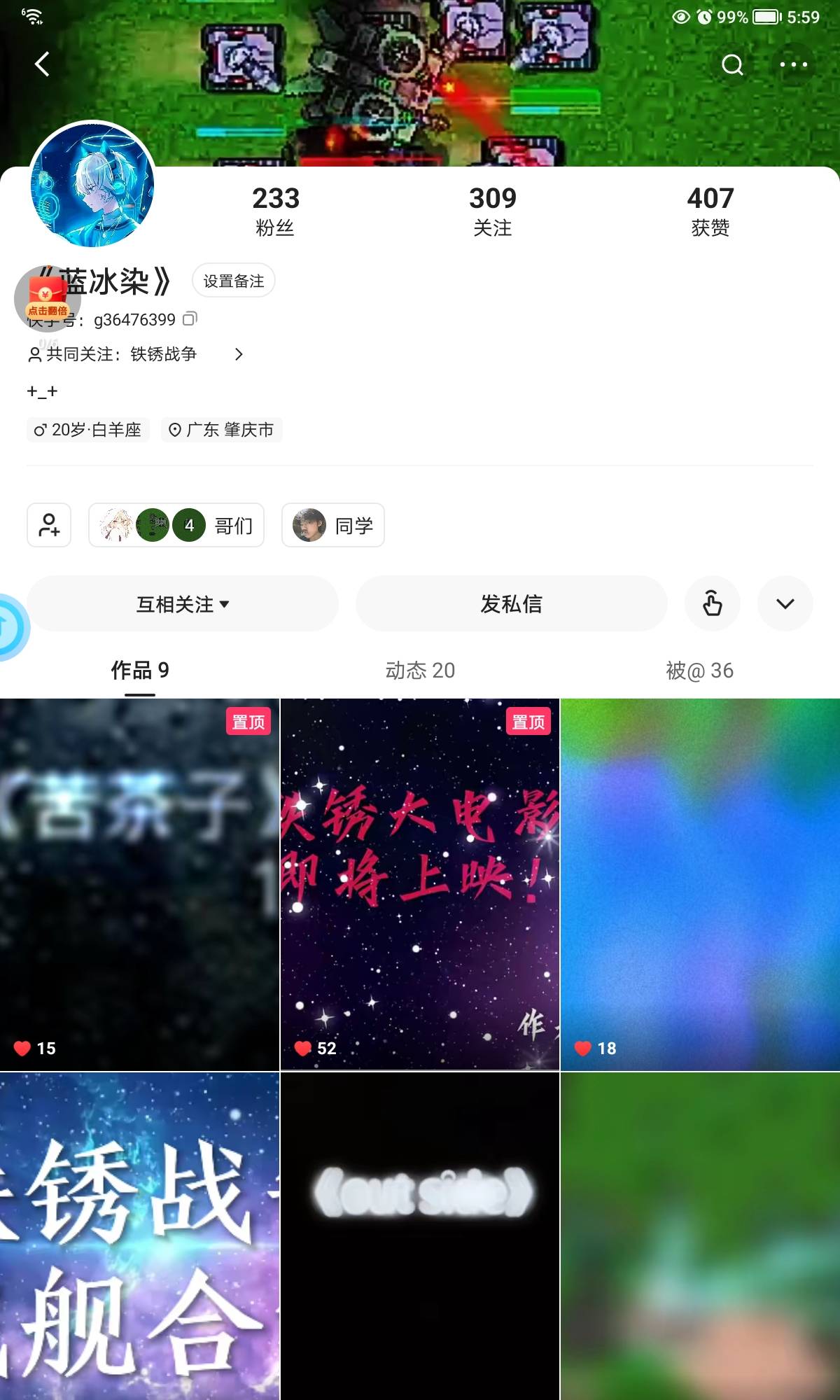Open the 同学 group chip

click(333, 525)
